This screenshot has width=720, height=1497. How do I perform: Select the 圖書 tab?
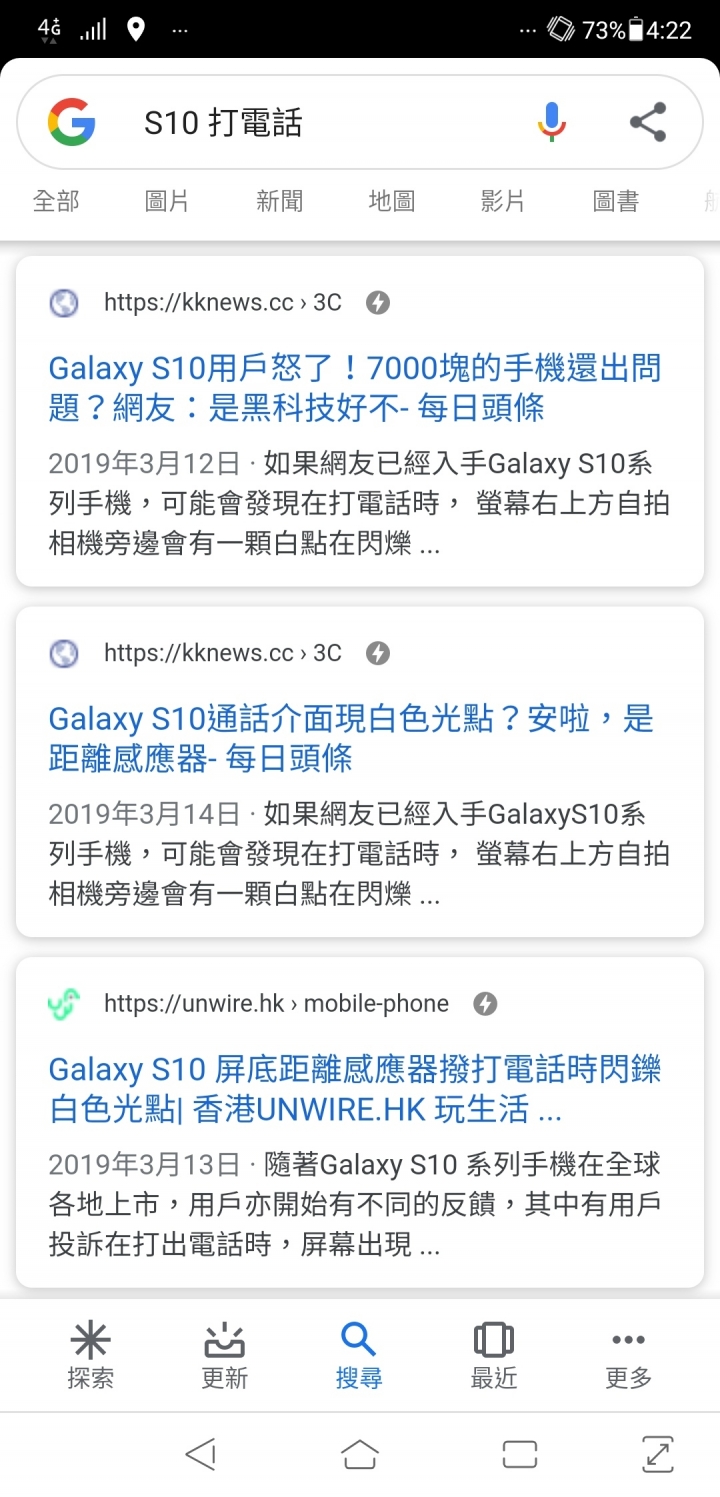pyautogui.click(x=615, y=201)
